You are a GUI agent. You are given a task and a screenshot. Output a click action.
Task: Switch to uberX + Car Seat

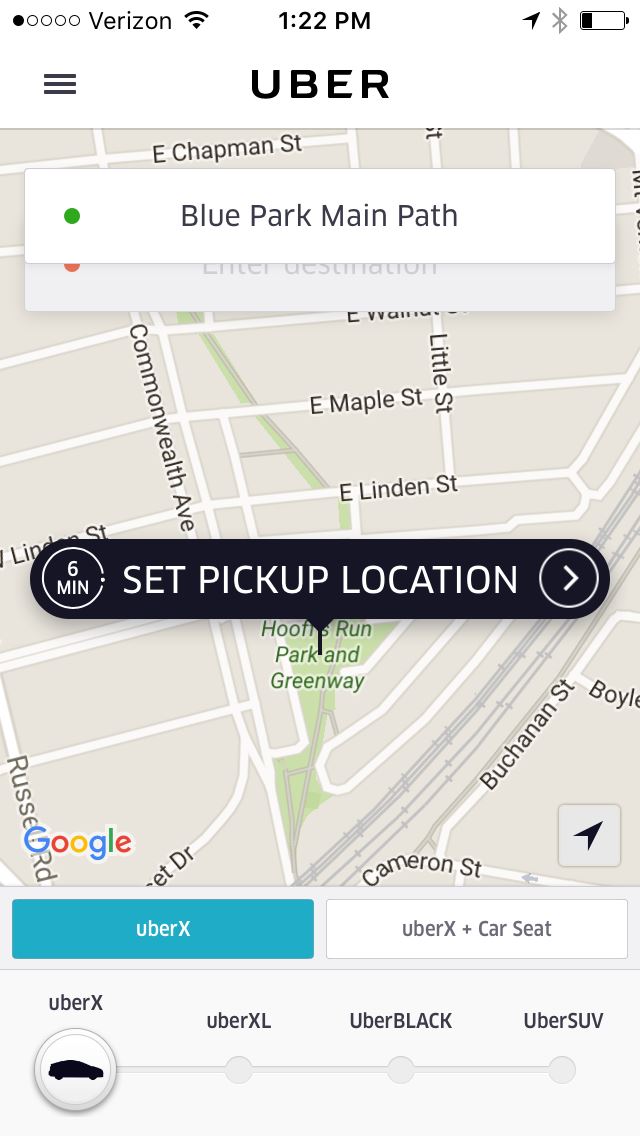coord(476,929)
